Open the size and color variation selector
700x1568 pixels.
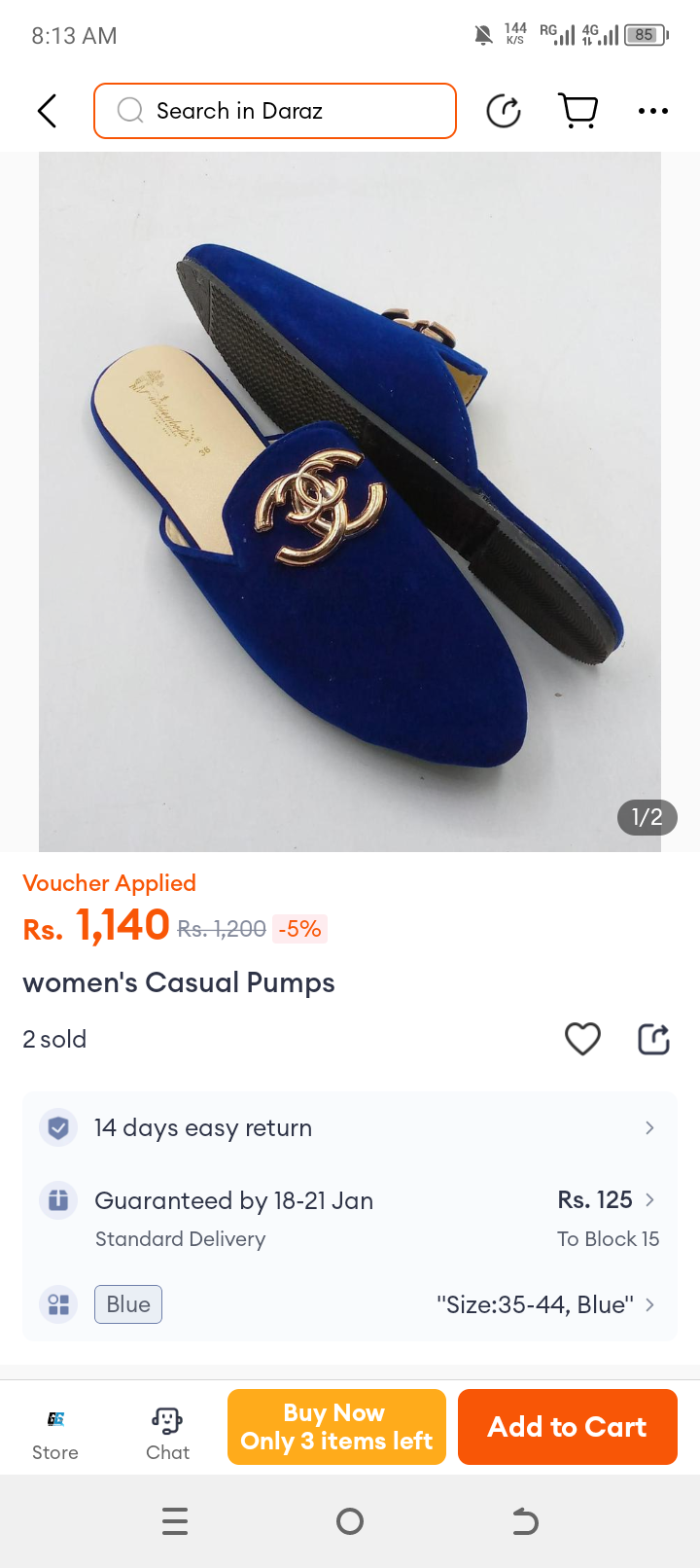(350, 1304)
